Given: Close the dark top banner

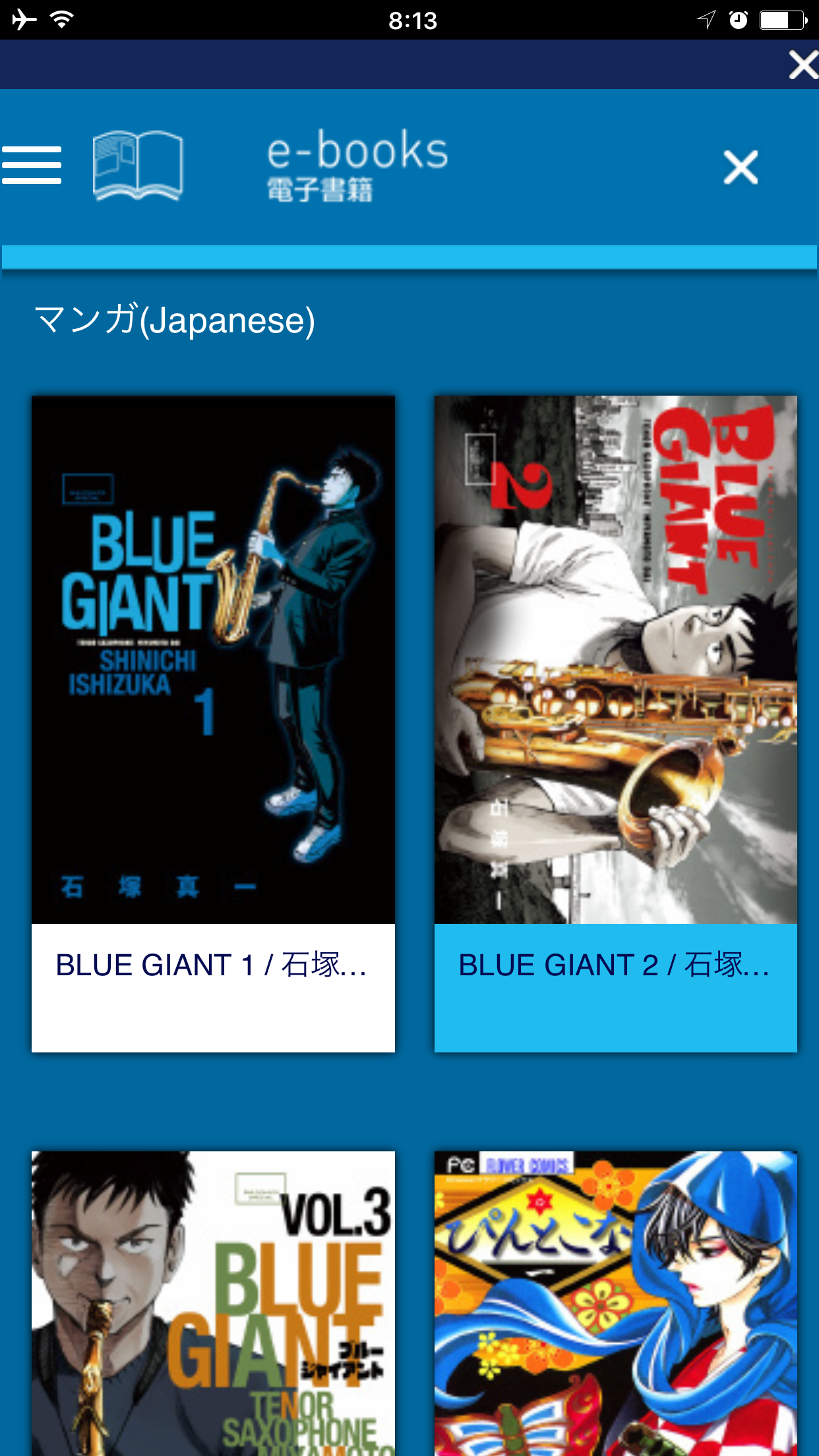Looking at the screenshot, I should pyautogui.click(x=804, y=65).
